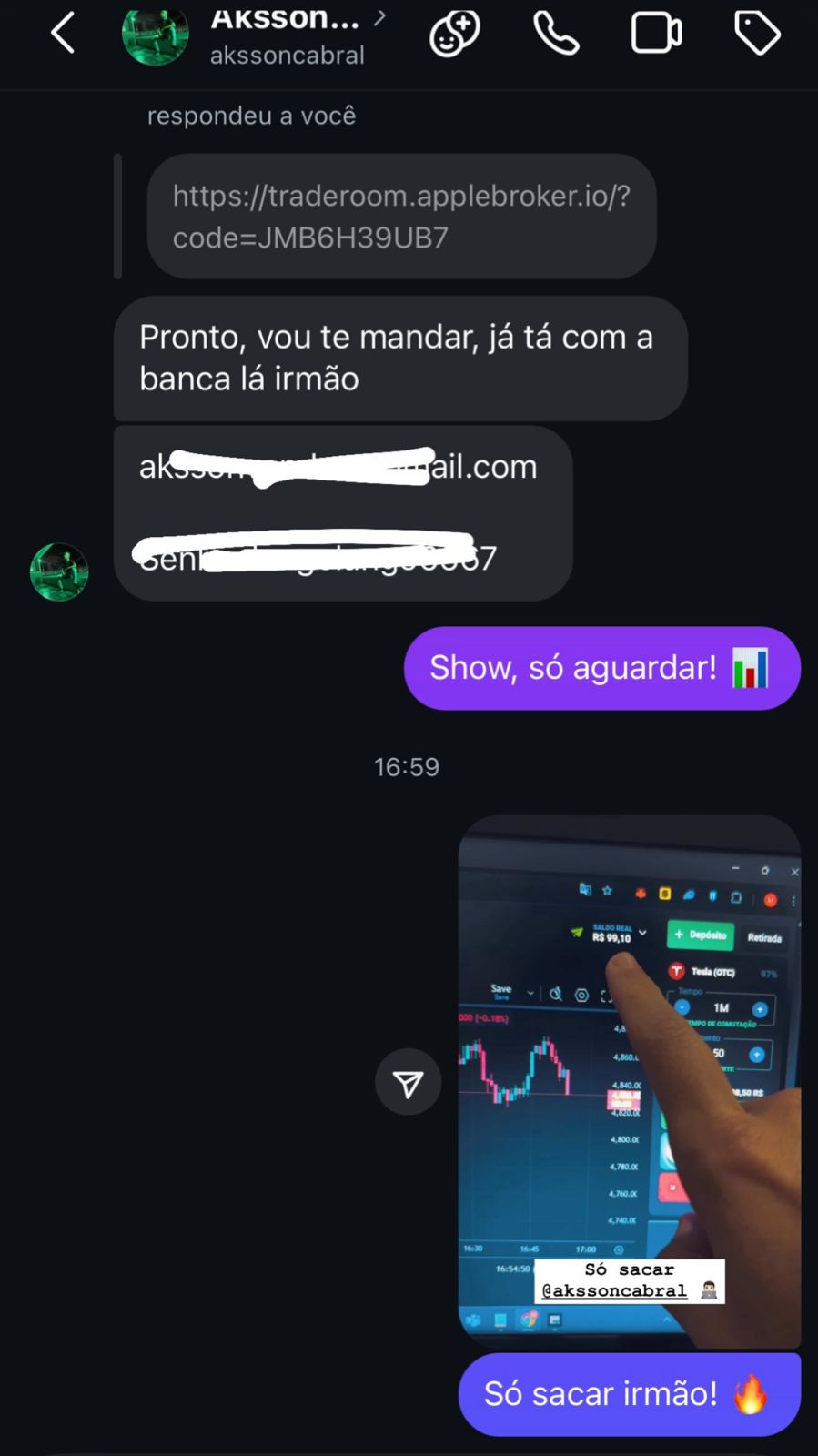This screenshot has width=818, height=1456.
Task: Open the traderoom.applebroker.io link
Action: tap(401, 216)
